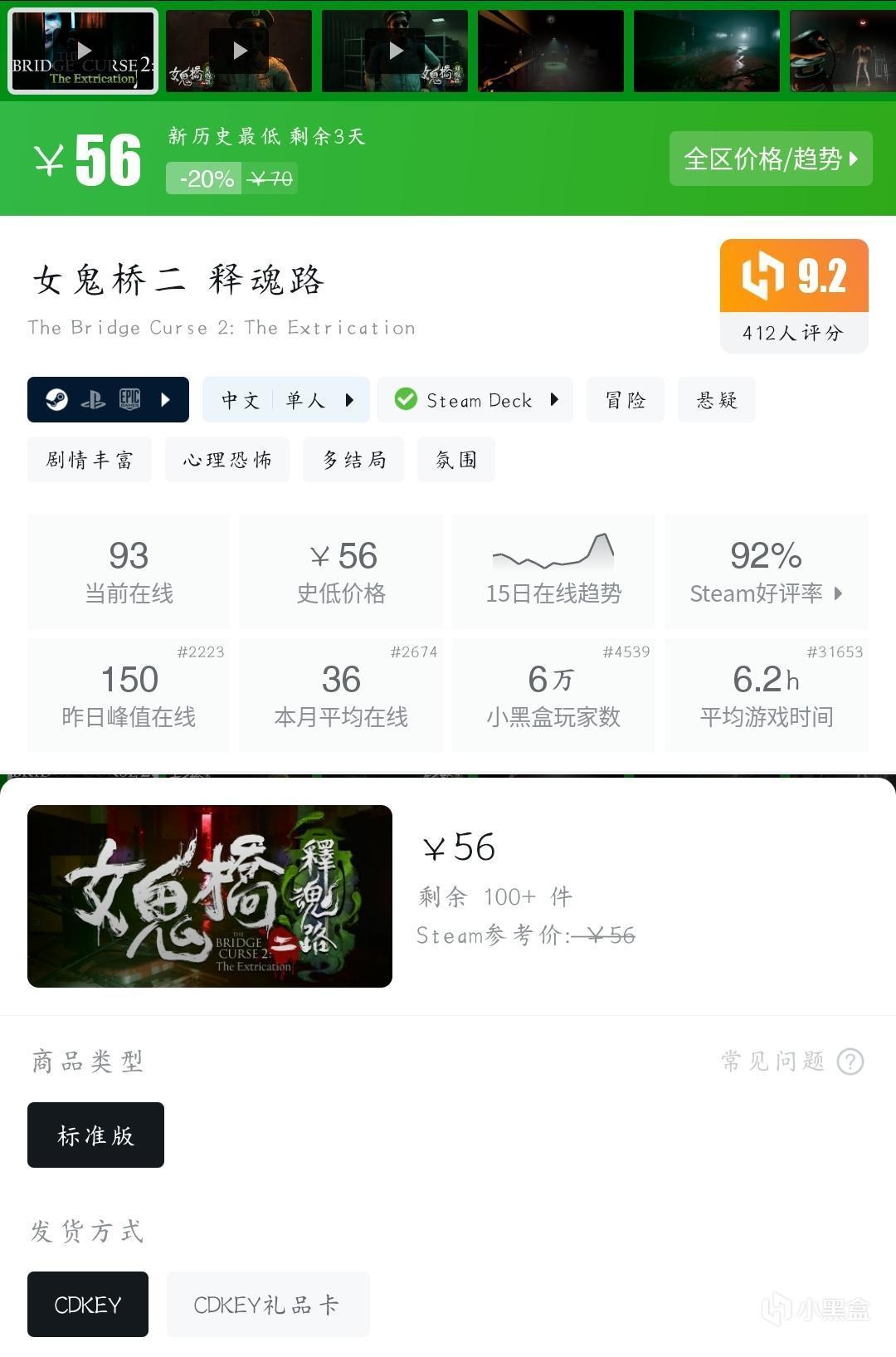
Task: Open 全区价格/趋势 price trends
Action: coord(771,159)
